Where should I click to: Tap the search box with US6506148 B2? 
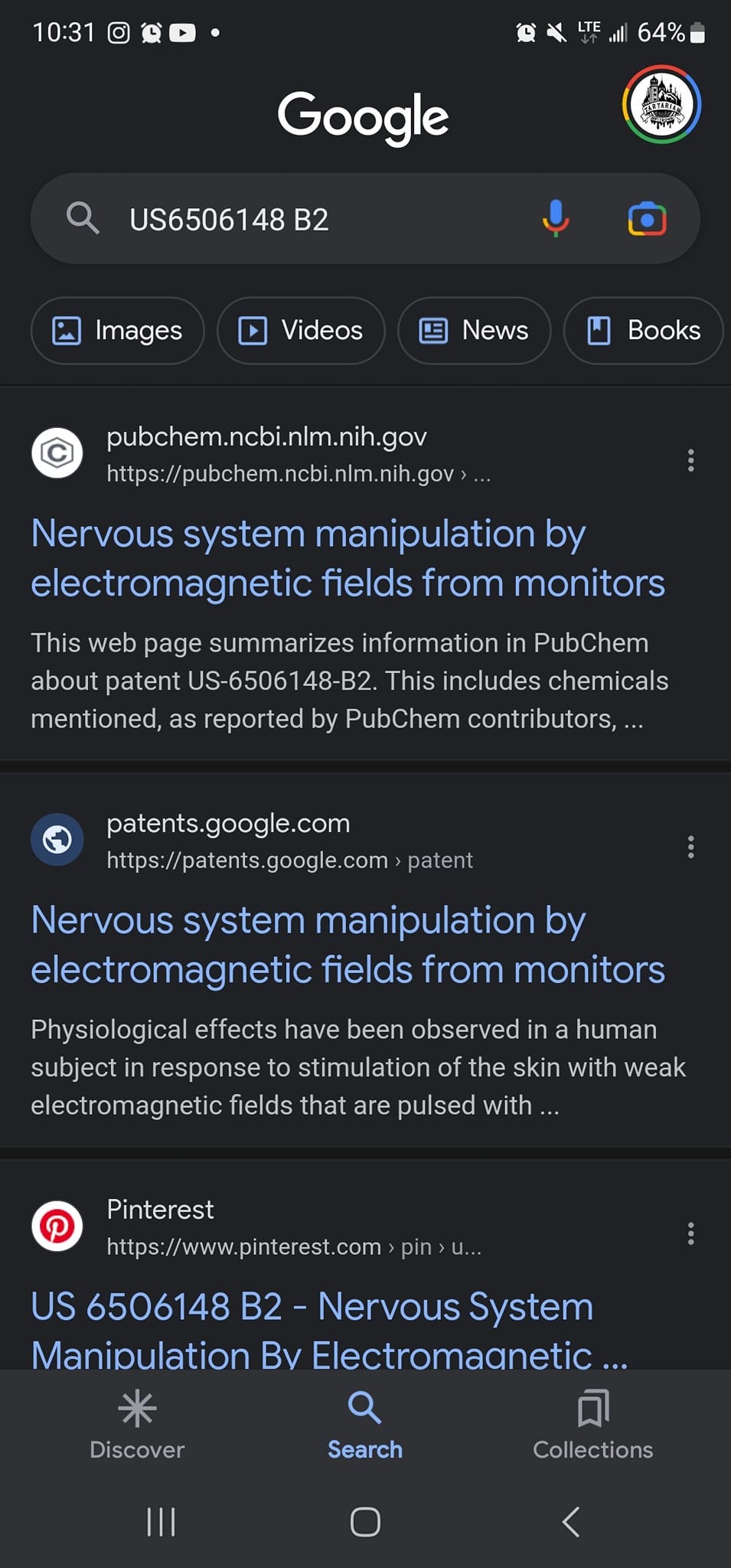pos(306,220)
